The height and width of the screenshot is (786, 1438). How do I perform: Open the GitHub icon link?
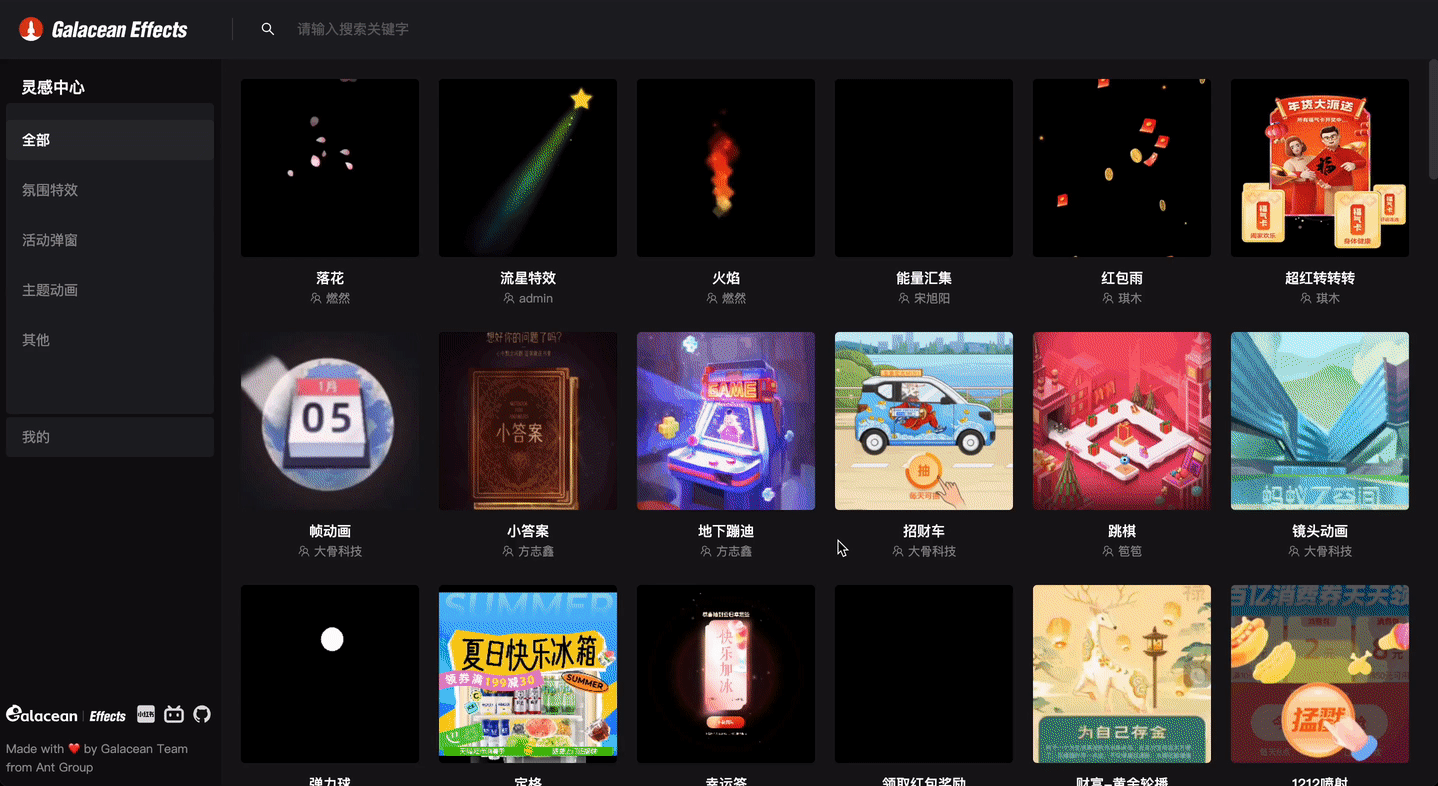[202, 714]
